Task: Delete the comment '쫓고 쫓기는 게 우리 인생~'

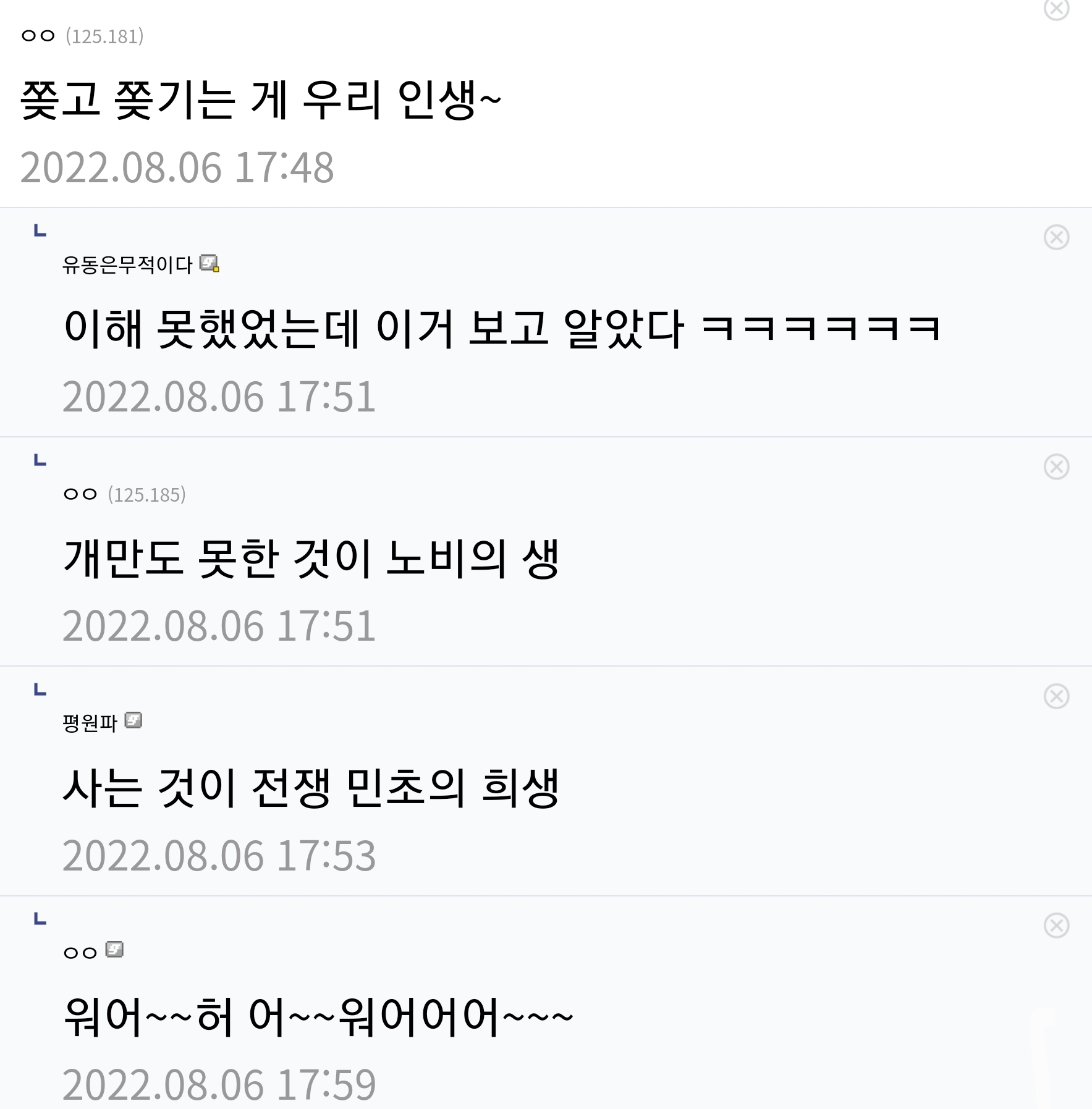Action: click(1056, 9)
